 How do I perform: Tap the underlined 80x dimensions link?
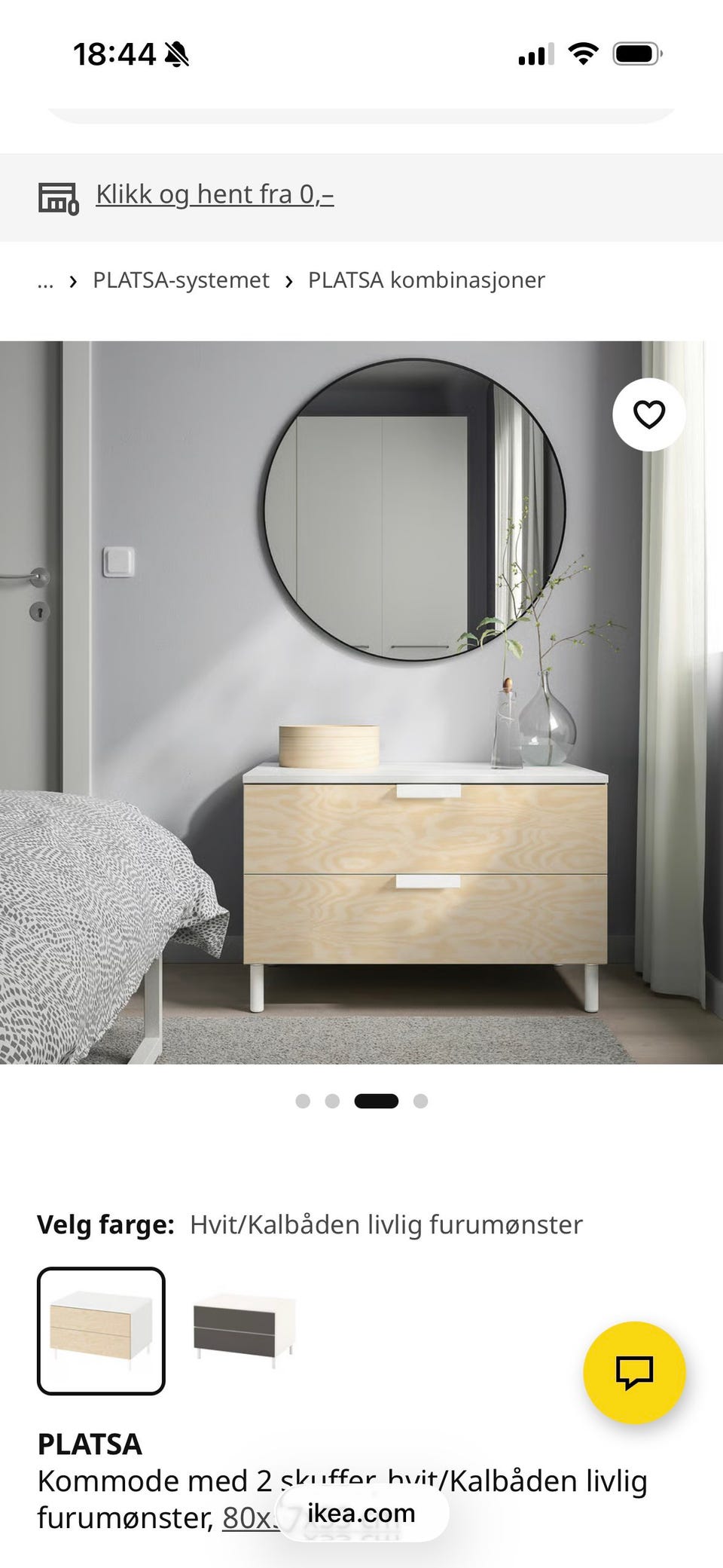[x=250, y=1518]
